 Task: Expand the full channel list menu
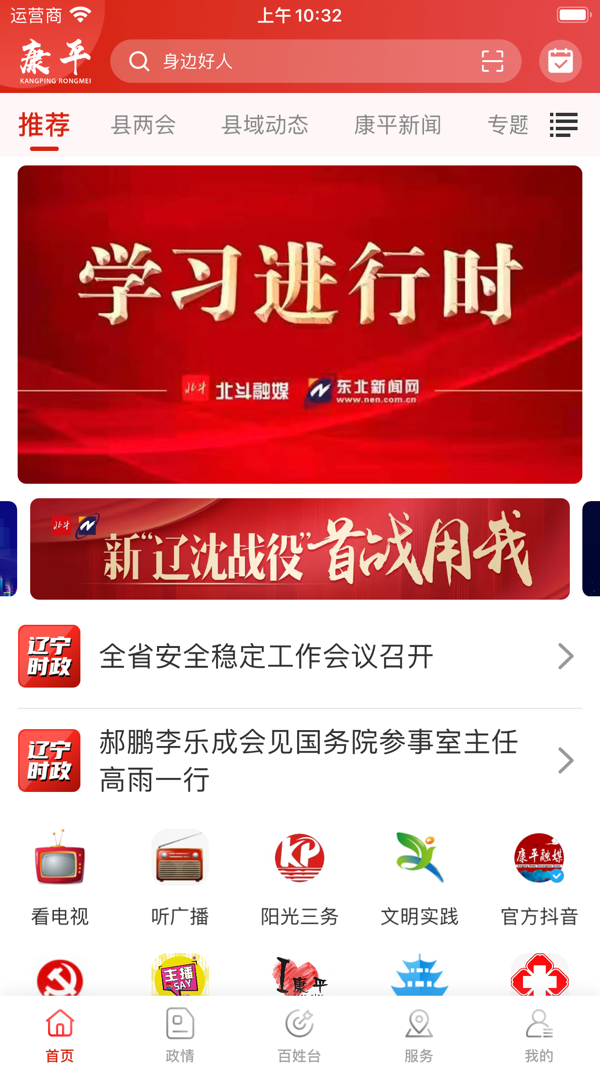click(564, 125)
